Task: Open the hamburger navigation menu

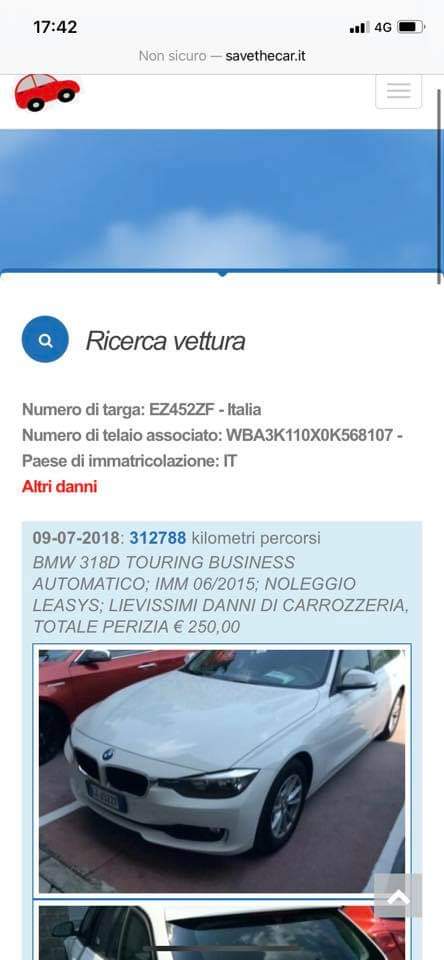Action: (x=399, y=91)
